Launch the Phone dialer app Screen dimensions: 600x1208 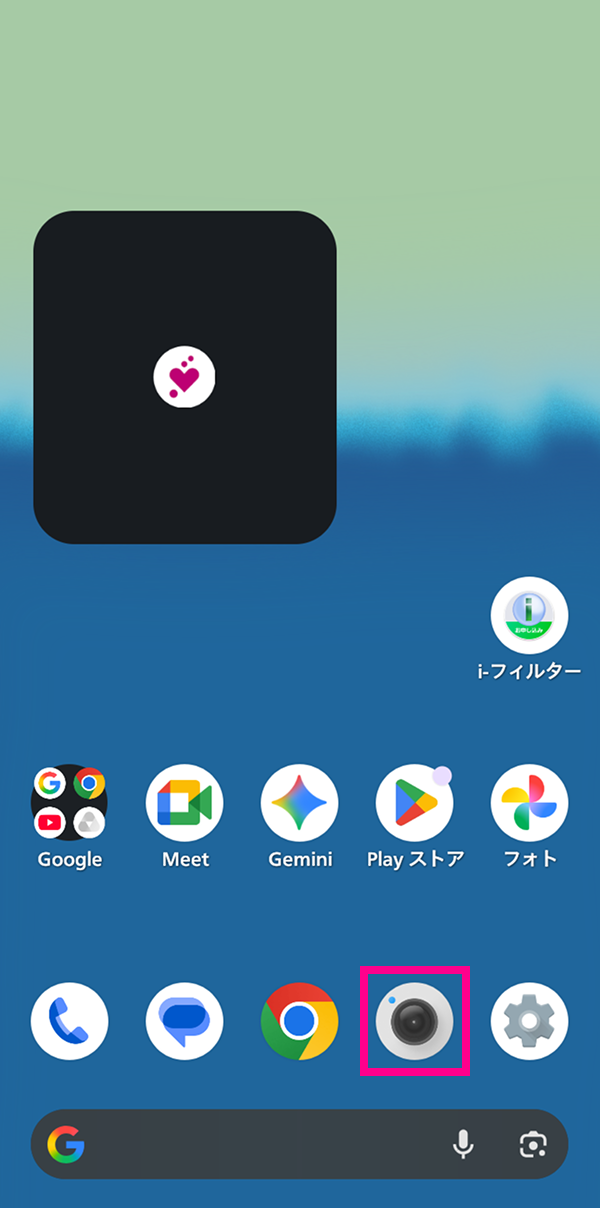click(70, 1021)
